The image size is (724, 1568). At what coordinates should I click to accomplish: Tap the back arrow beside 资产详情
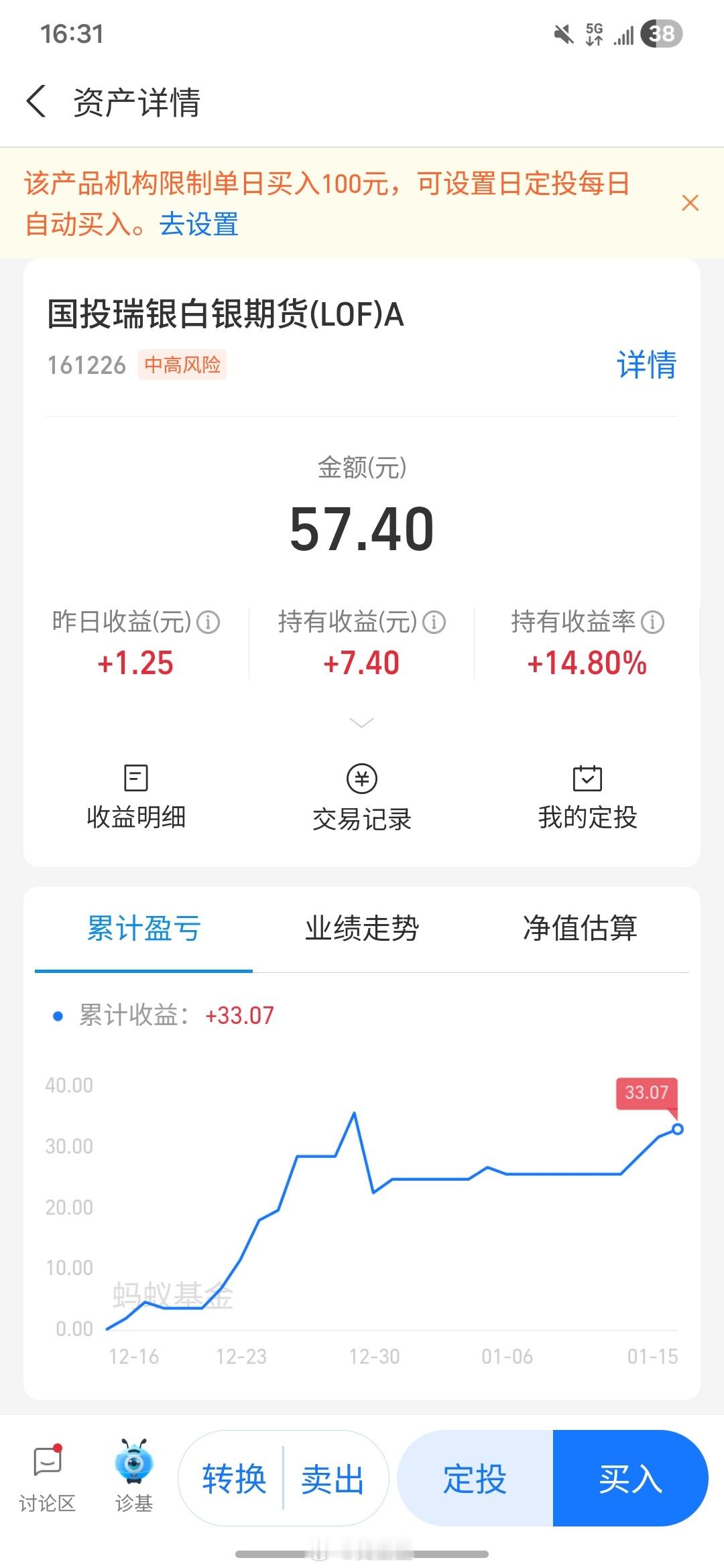pos(37,102)
